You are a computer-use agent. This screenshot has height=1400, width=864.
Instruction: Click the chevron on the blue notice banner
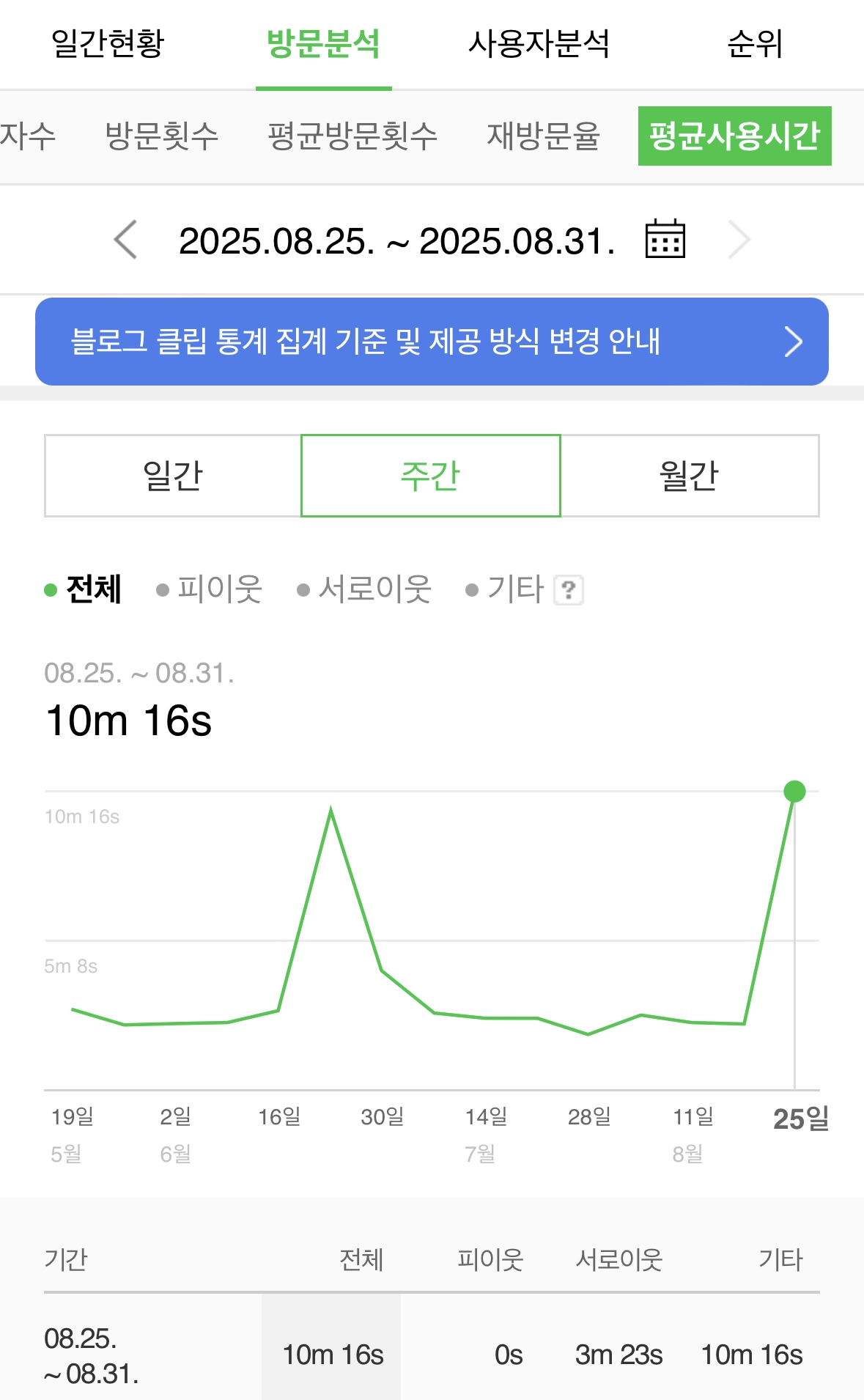click(x=792, y=342)
